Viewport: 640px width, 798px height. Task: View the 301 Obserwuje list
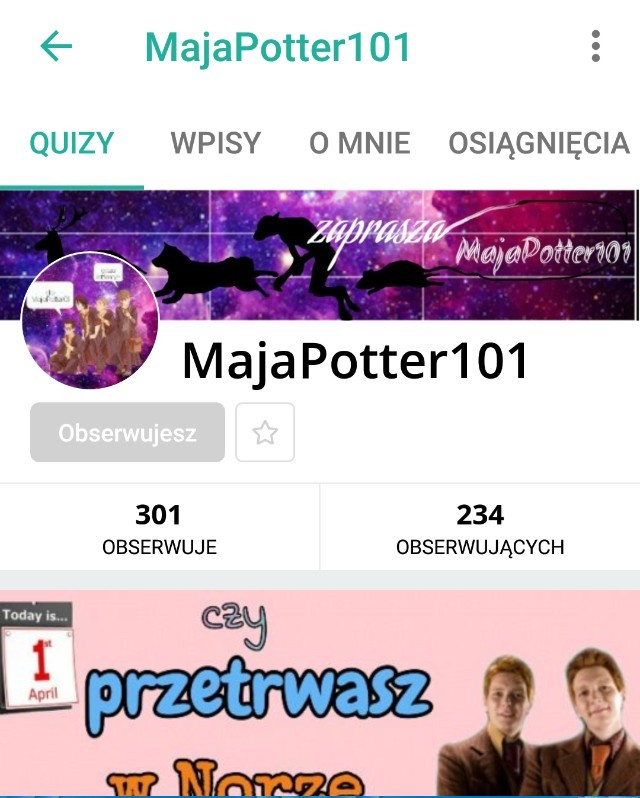click(159, 529)
